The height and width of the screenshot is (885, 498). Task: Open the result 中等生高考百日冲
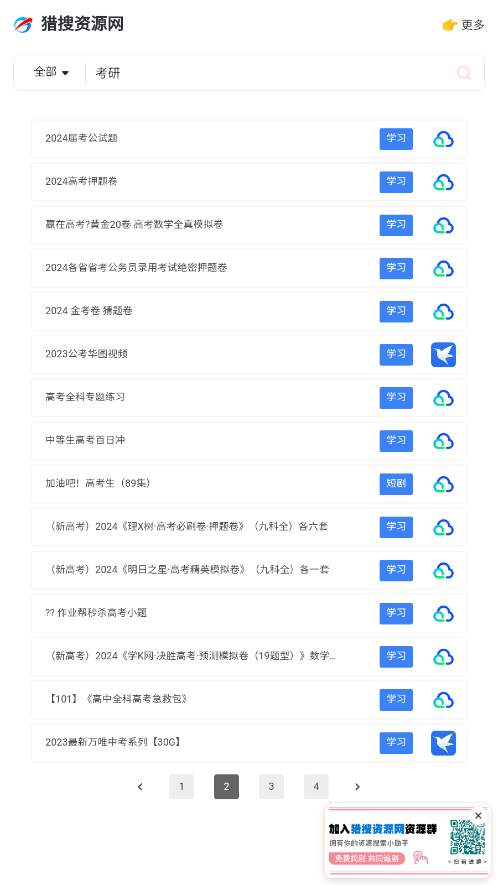click(85, 440)
